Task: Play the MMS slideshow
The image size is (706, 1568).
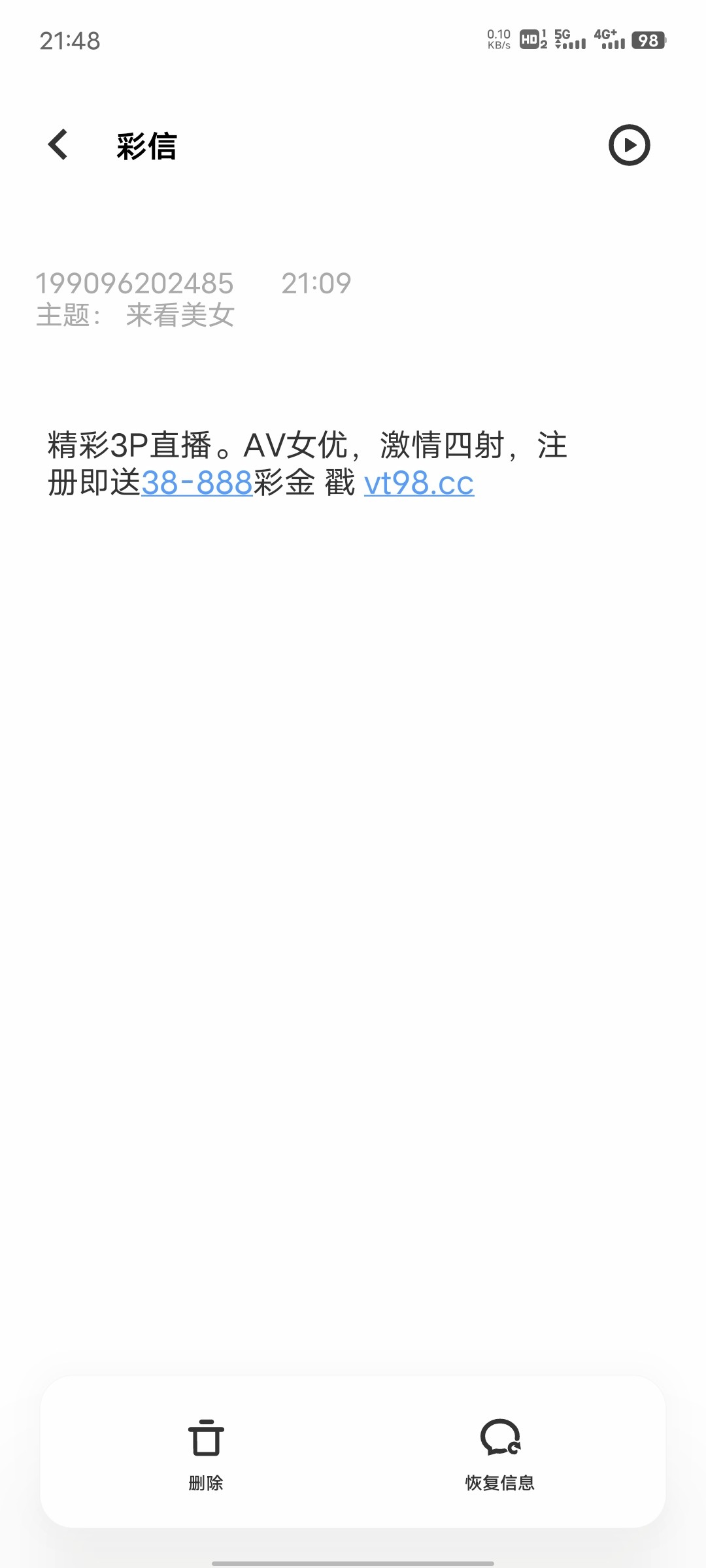Action: 629,145
